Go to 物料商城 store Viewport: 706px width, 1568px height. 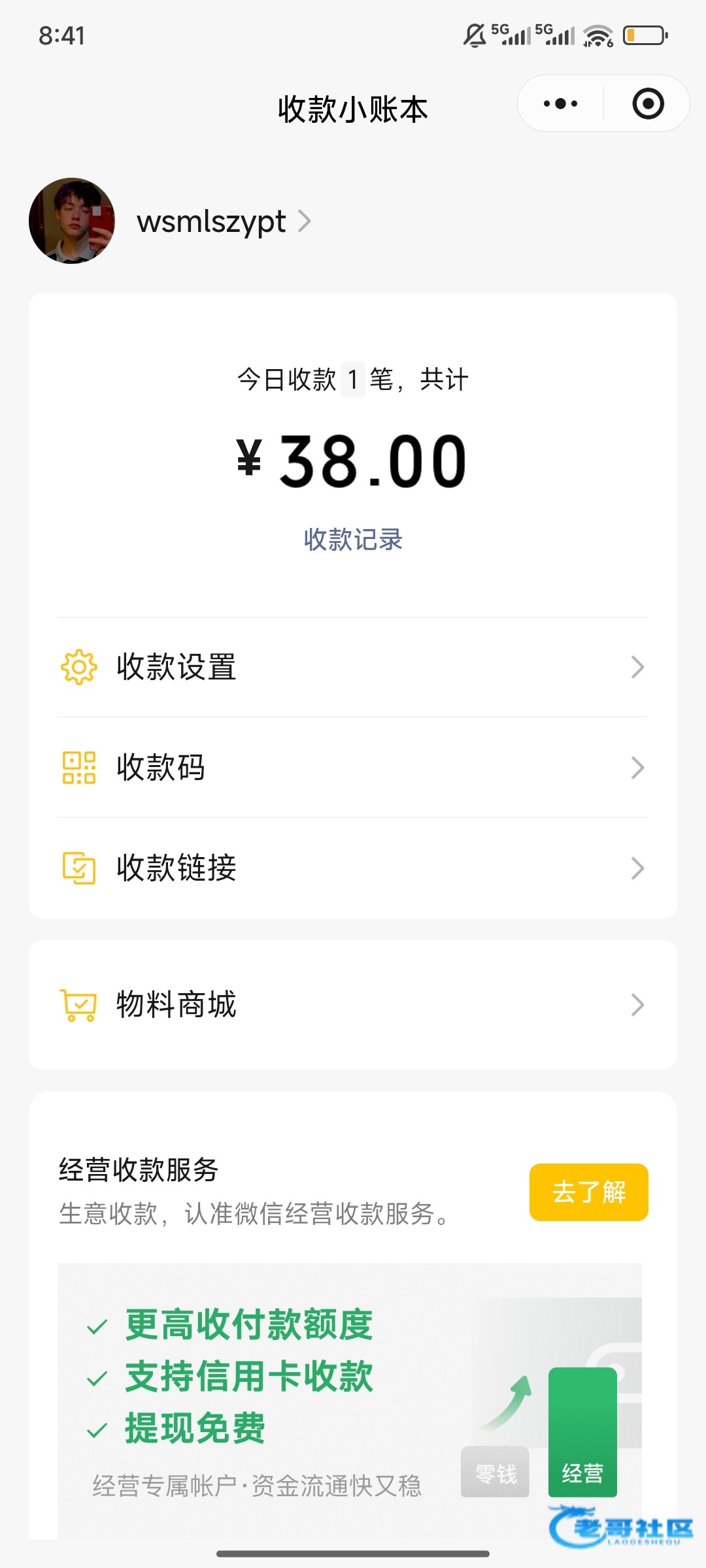point(353,1005)
